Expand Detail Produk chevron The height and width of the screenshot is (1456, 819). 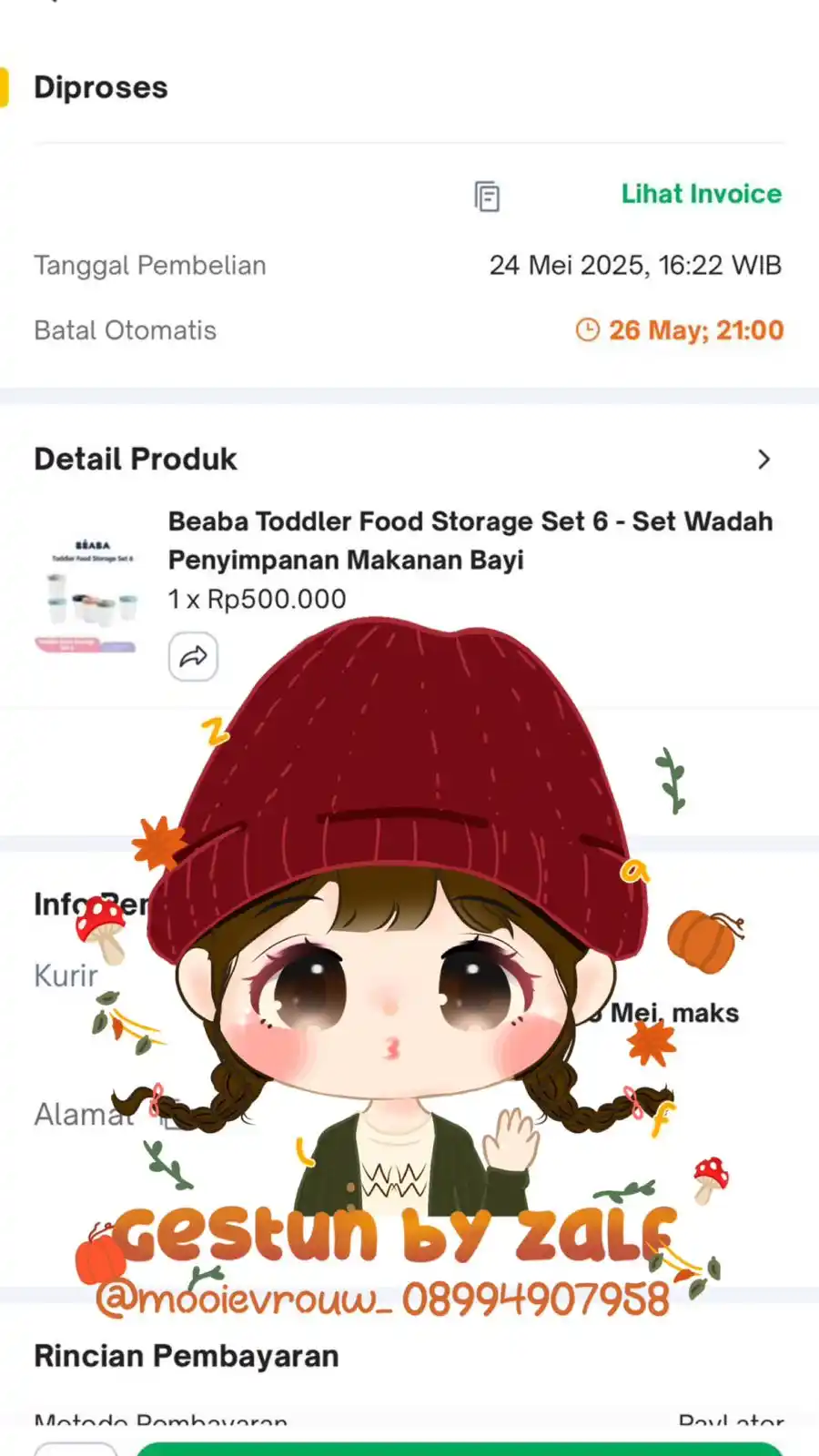pyautogui.click(x=763, y=460)
